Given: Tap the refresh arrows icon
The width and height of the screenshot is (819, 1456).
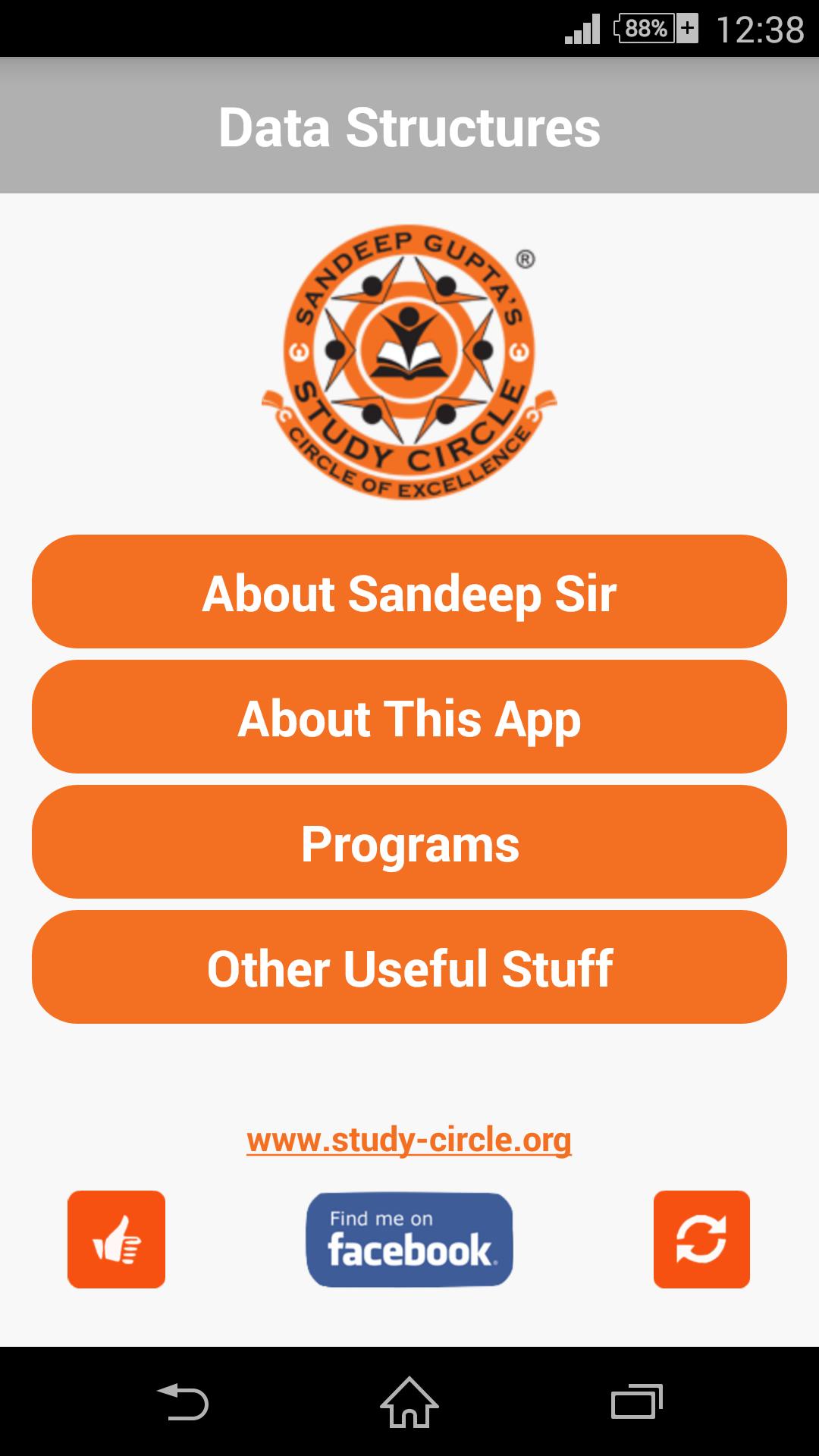Looking at the screenshot, I should (701, 1239).
